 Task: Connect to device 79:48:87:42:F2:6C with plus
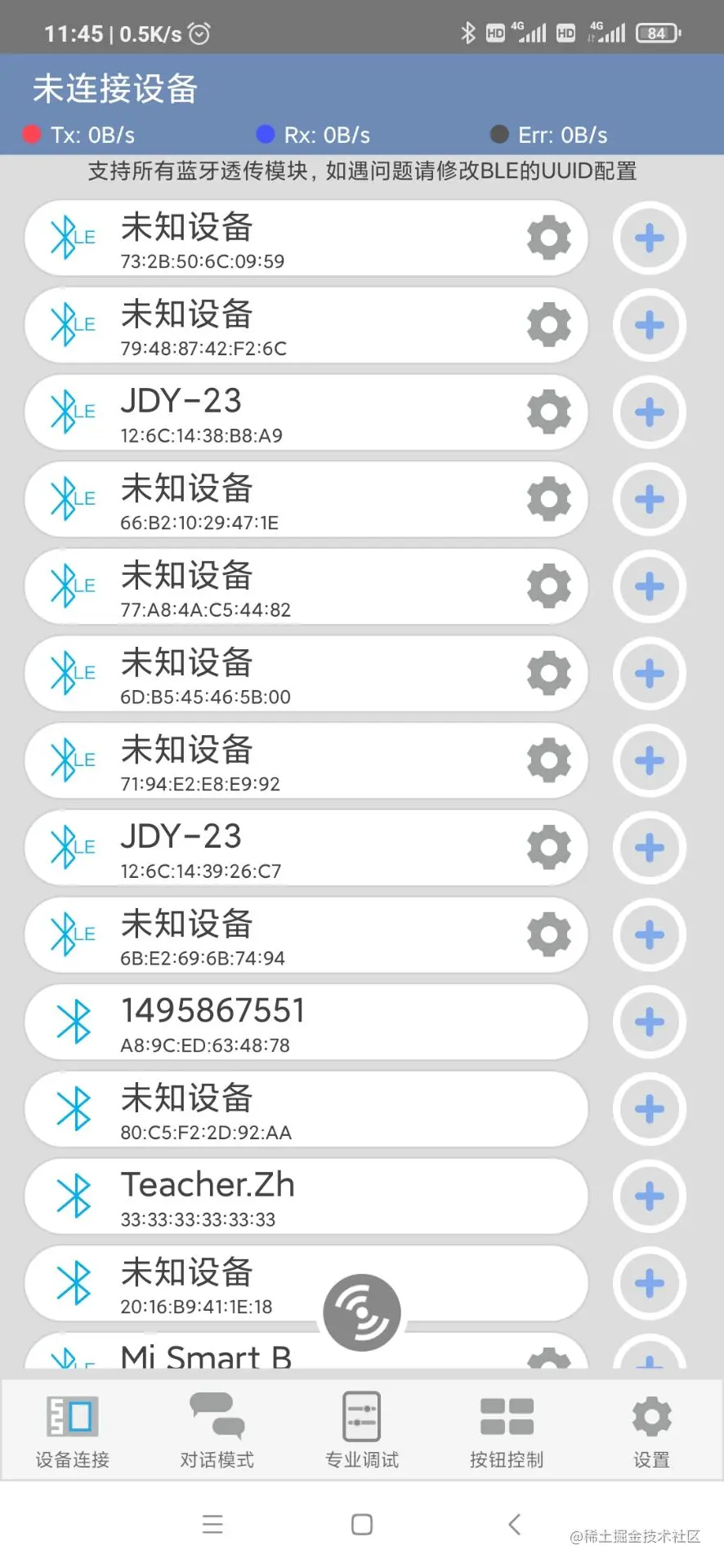click(x=650, y=325)
